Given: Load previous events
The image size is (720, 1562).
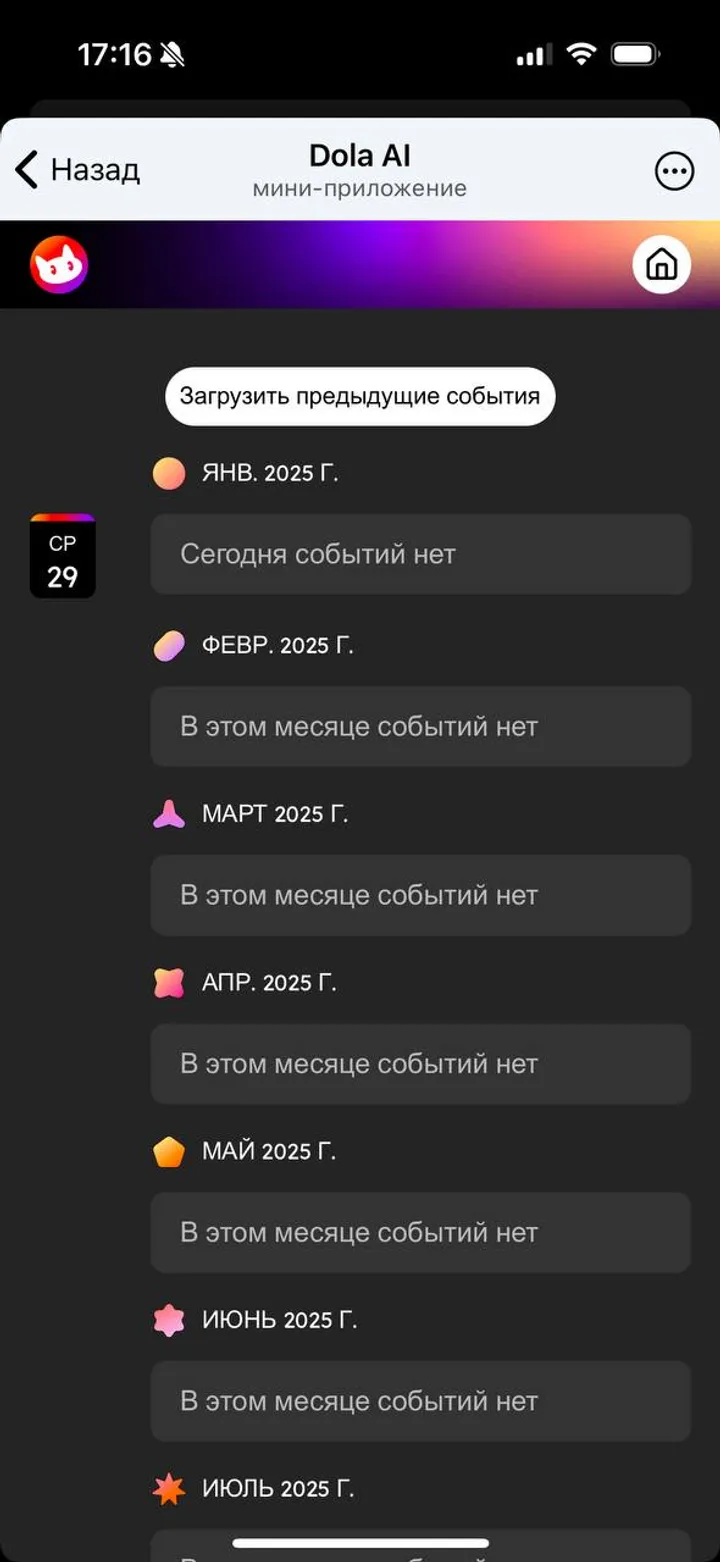Looking at the screenshot, I should (x=360, y=396).
